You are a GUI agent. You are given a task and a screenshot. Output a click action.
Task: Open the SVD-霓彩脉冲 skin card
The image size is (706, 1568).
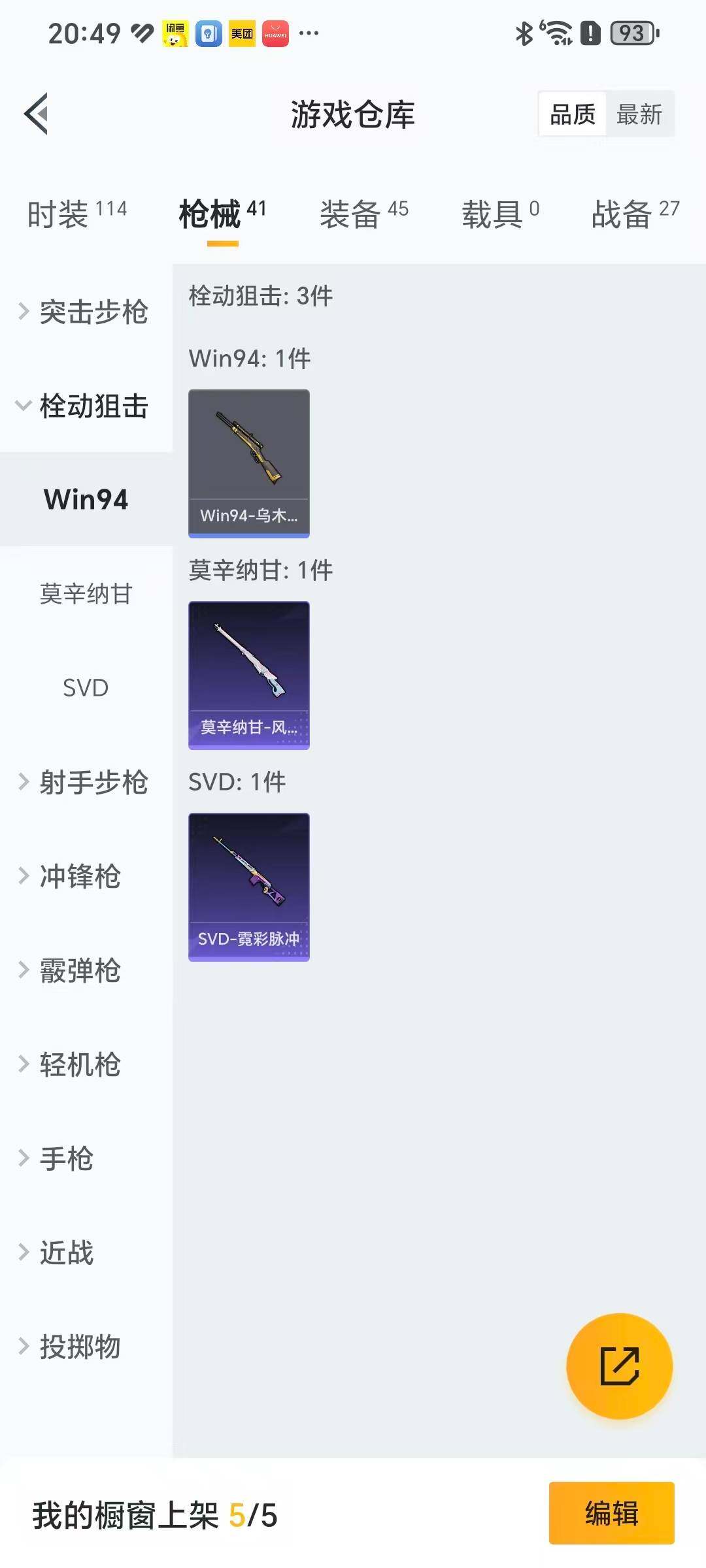249,887
